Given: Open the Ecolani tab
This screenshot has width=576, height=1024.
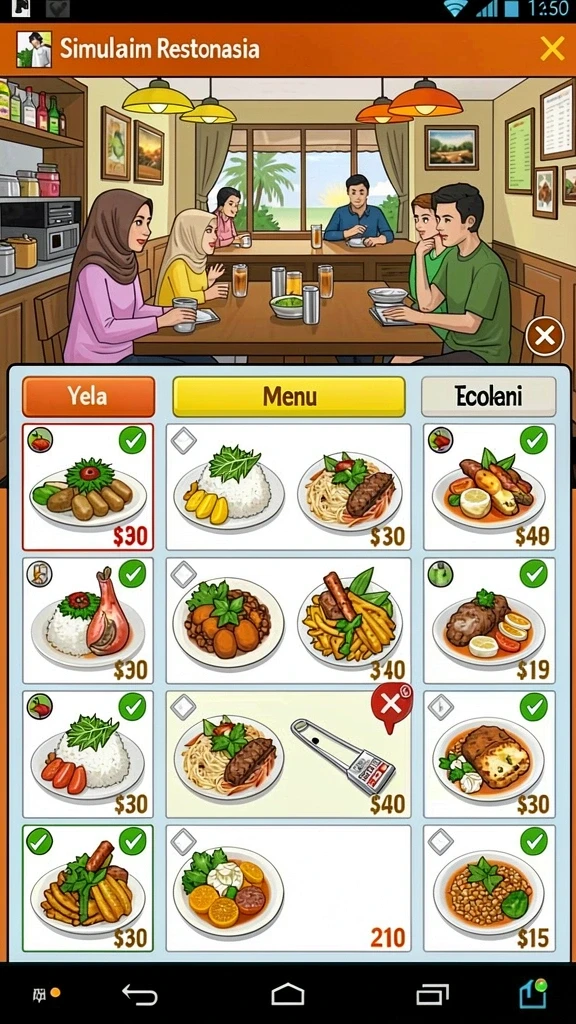Looking at the screenshot, I should [488, 396].
